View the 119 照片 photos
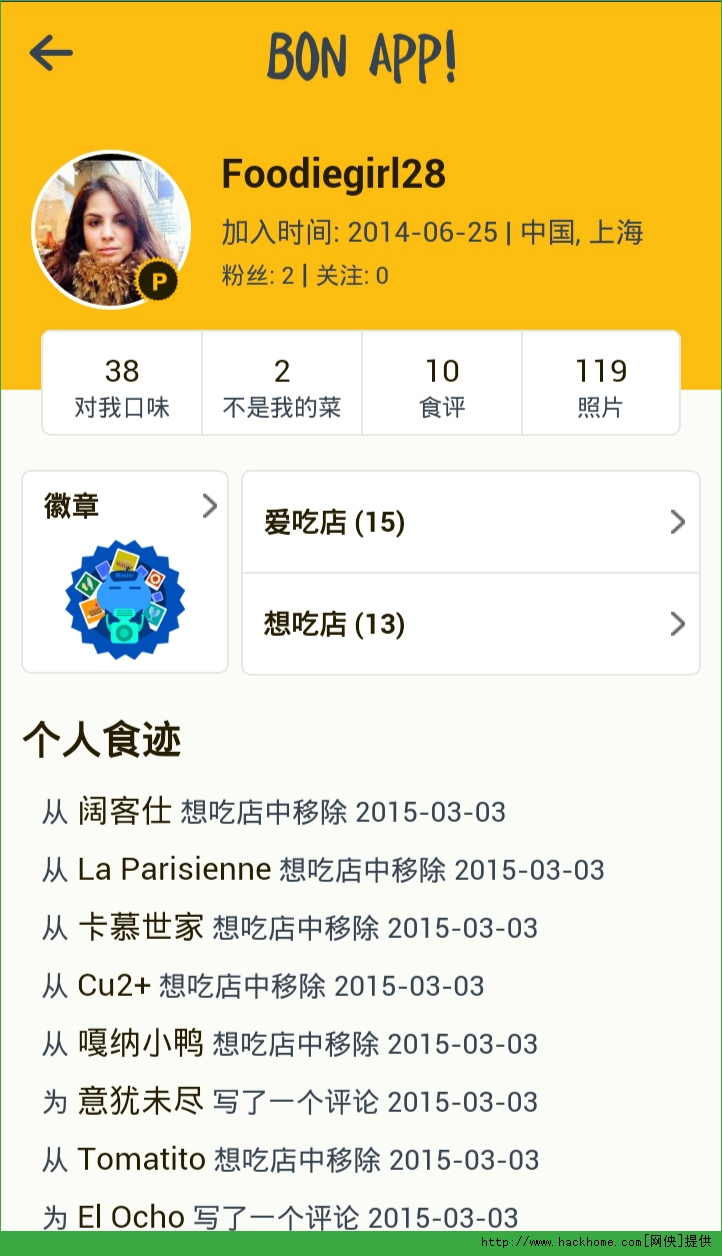722x1256 pixels. [600, 385]
